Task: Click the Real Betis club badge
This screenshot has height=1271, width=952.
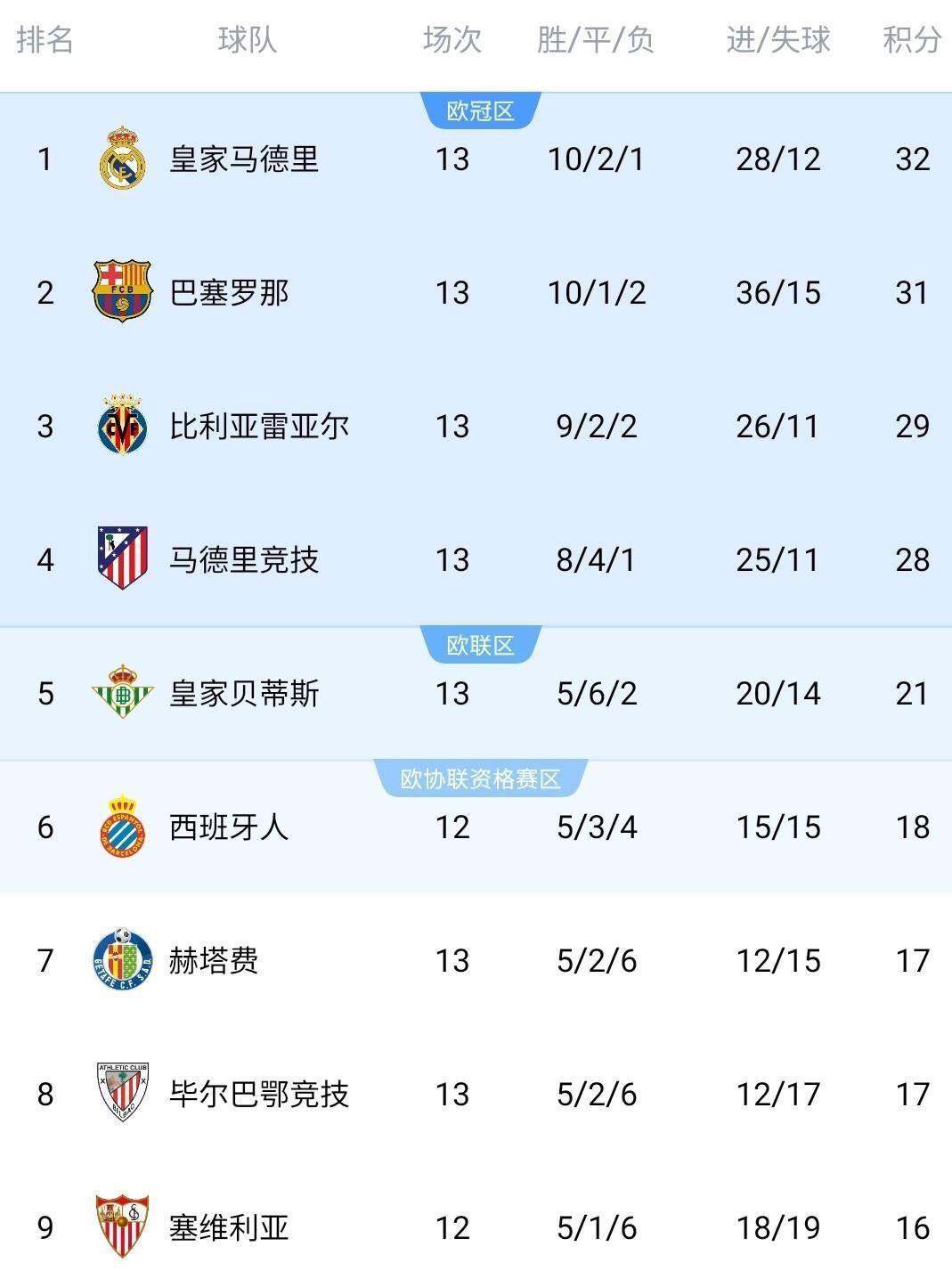Action: click(x=121, y=693)
